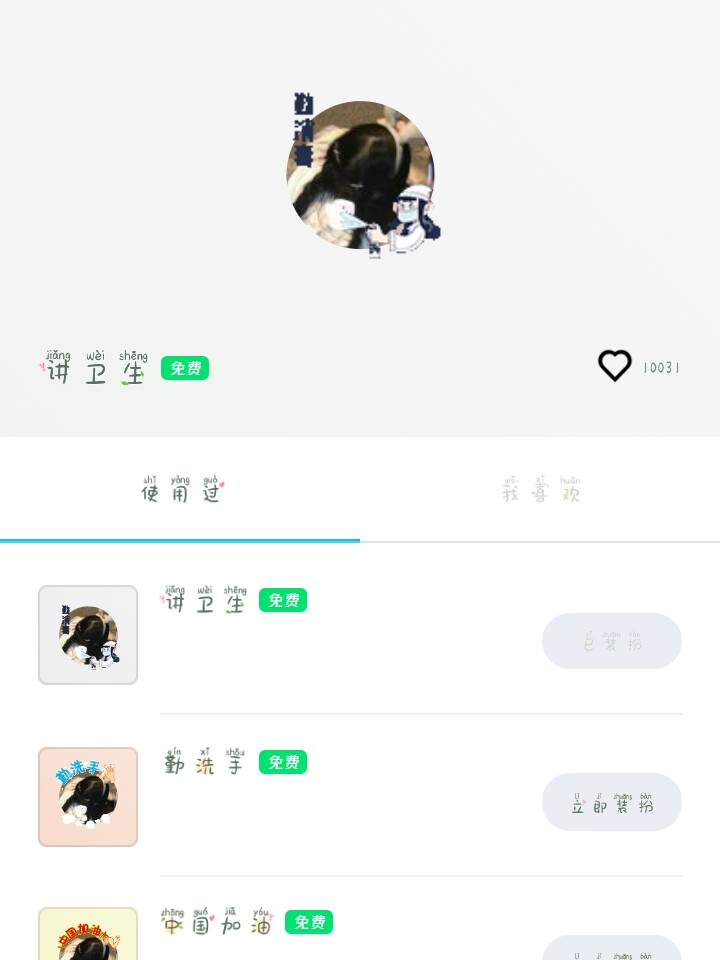Open the 勤洗手 item title text
Image resolution: width=720 pixels, height=960 pixels.
pyautogui.click(x=203, y=762)
